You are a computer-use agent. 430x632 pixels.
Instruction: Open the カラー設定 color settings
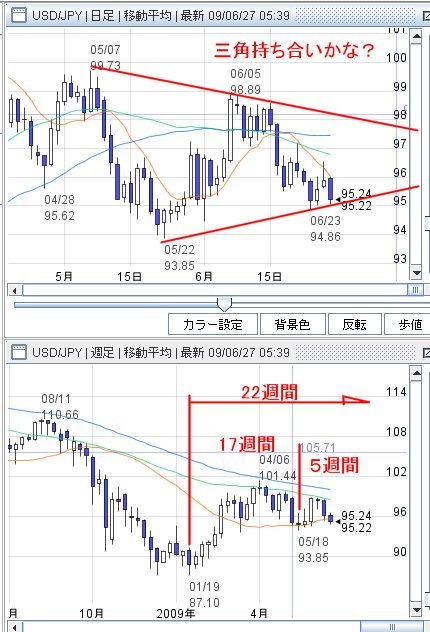[x=212, y=324]
